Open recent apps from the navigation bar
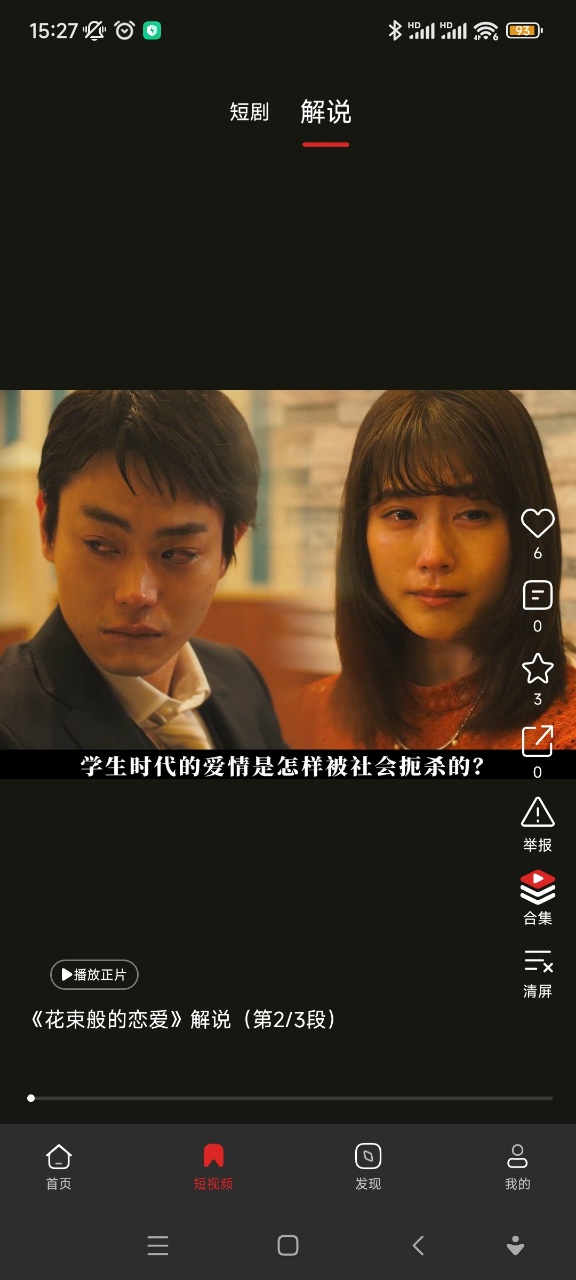Viewport: 576px width, 1280px height. [158, 1245]
